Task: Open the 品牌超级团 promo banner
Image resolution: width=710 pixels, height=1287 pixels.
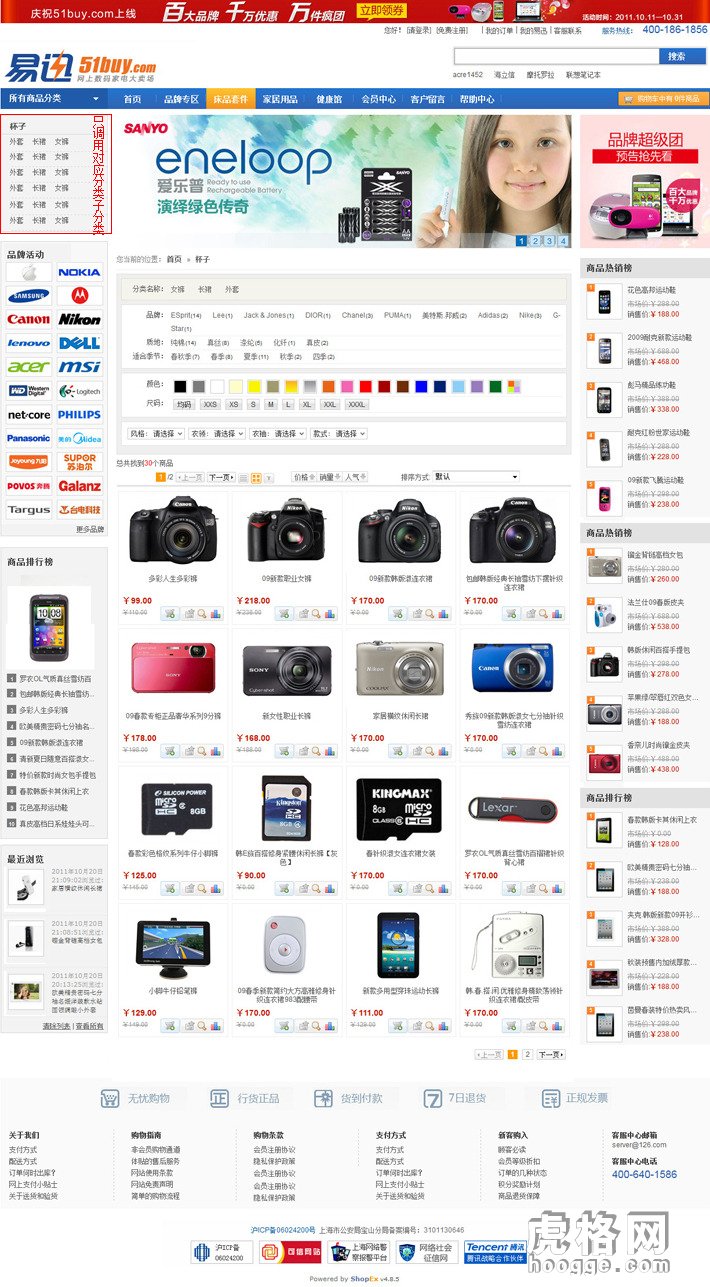Action: pyautogui.click(x=645, y=181)
